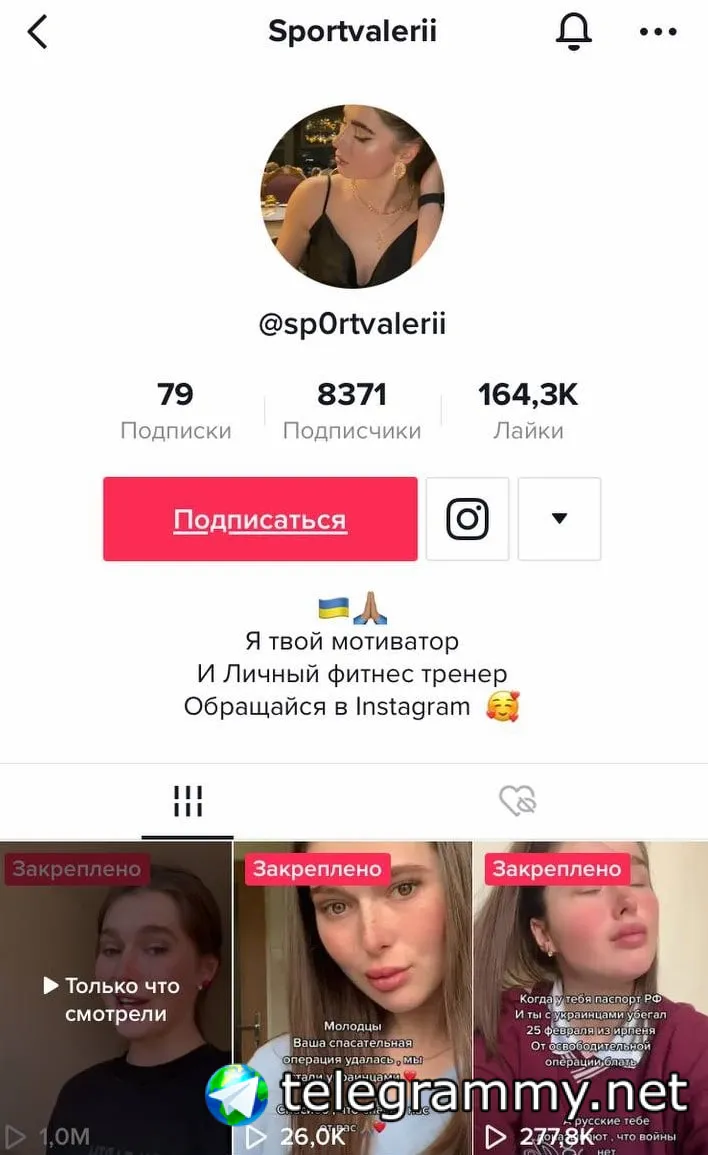Open the pinned video with 277,8K views
The height and width of the screenshot is (1155, 708).
591,998
